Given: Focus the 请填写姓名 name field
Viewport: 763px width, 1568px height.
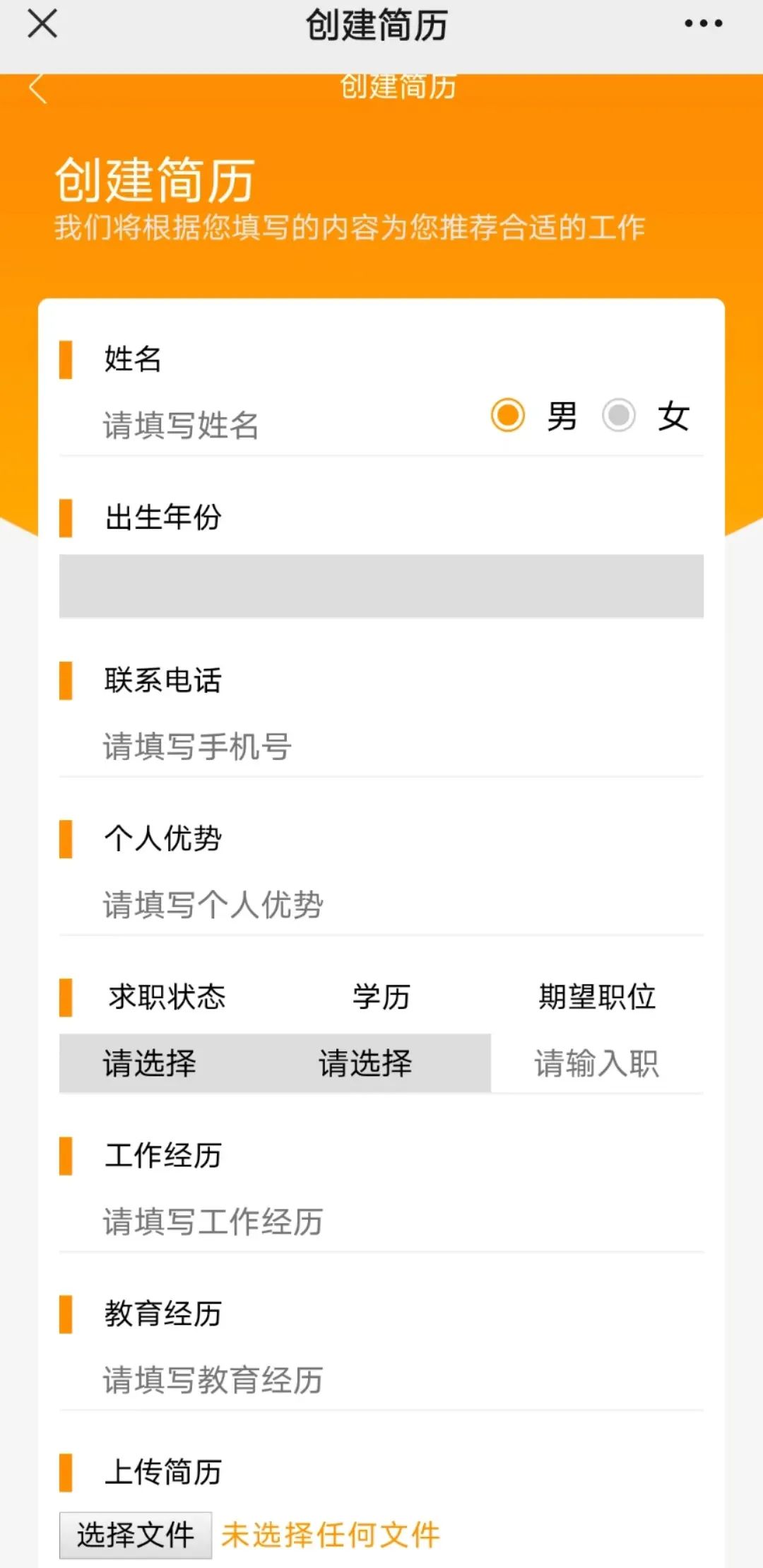Looking at the screenshot, I should click(x=268, y=426).
